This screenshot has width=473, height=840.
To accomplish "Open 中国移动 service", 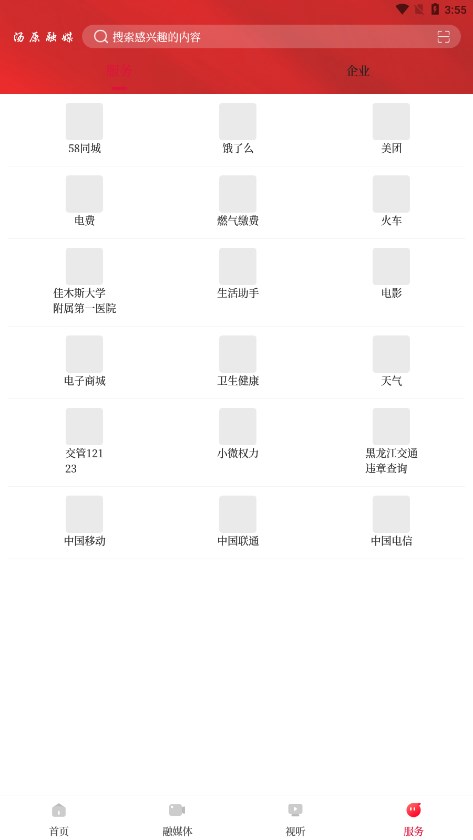I will [x=84, y=522].
